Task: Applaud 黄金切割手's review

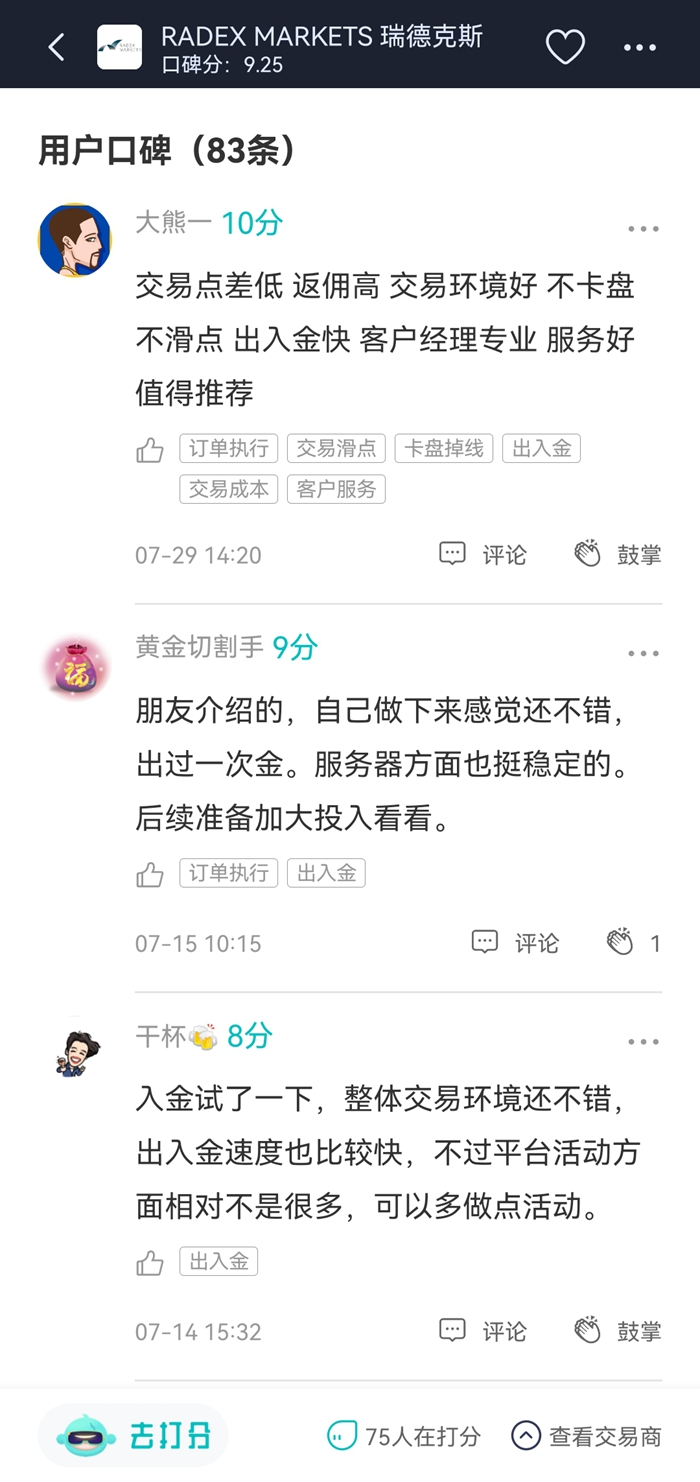Action: point(632,942)
